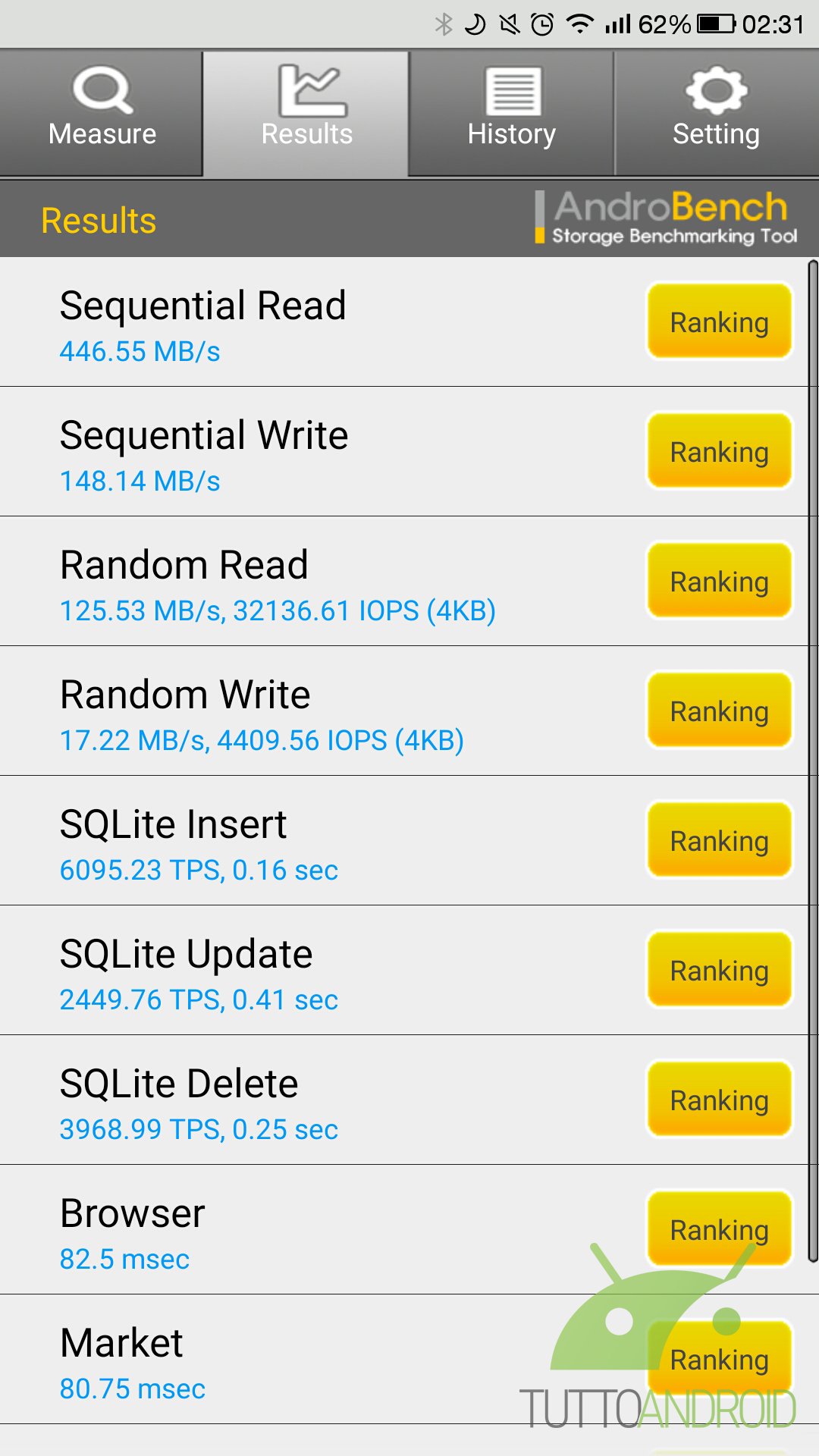Viewport: 819px width, 1456px height.
Task: Show Random Read ranking
Action: point(719,581)
